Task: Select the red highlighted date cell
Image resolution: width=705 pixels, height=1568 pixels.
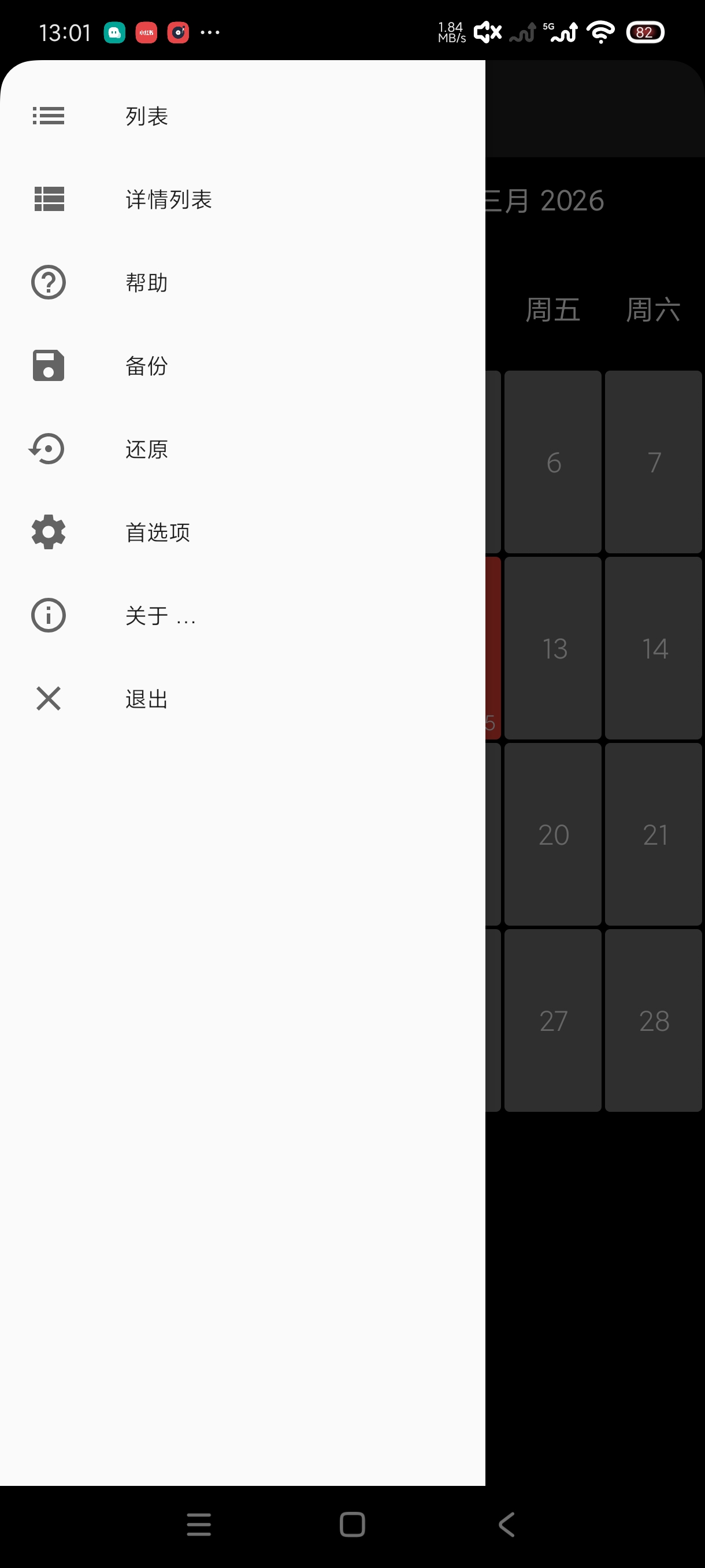Action: click(x=494, y=648)
